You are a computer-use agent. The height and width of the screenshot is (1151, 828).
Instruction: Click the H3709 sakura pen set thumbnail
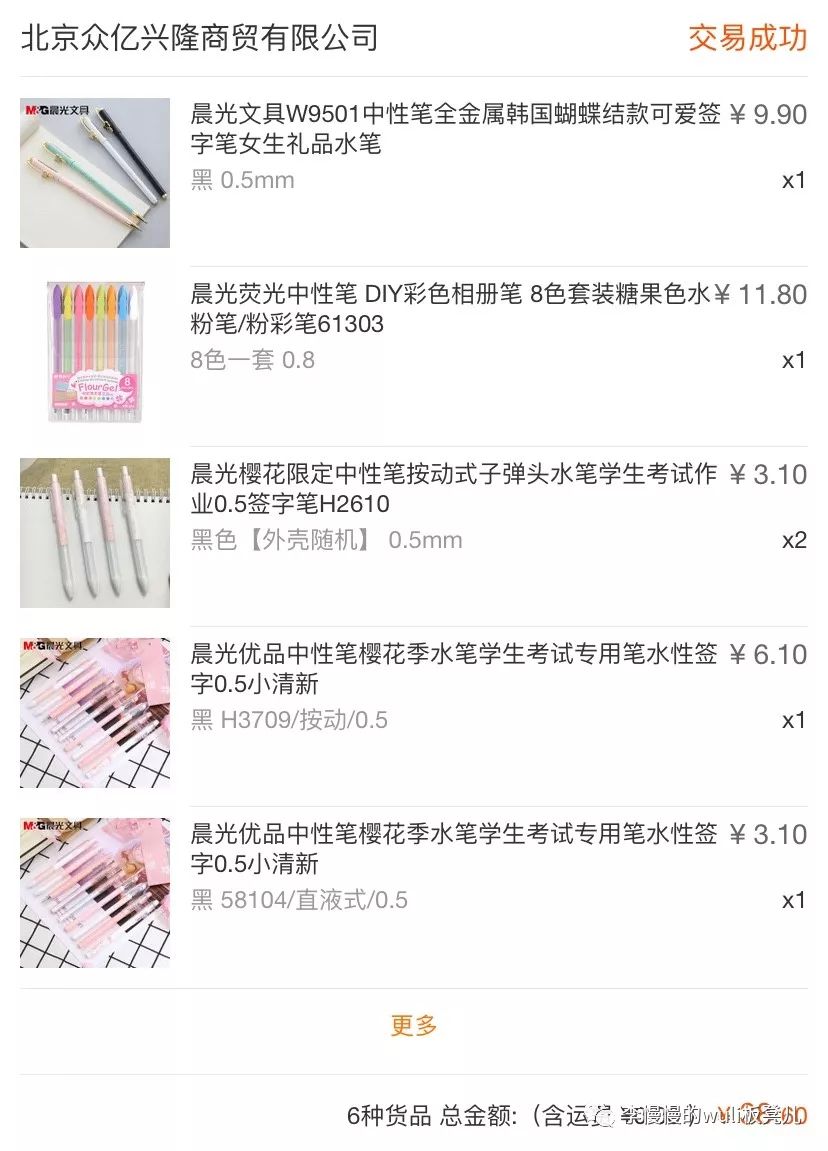point(94,711)
